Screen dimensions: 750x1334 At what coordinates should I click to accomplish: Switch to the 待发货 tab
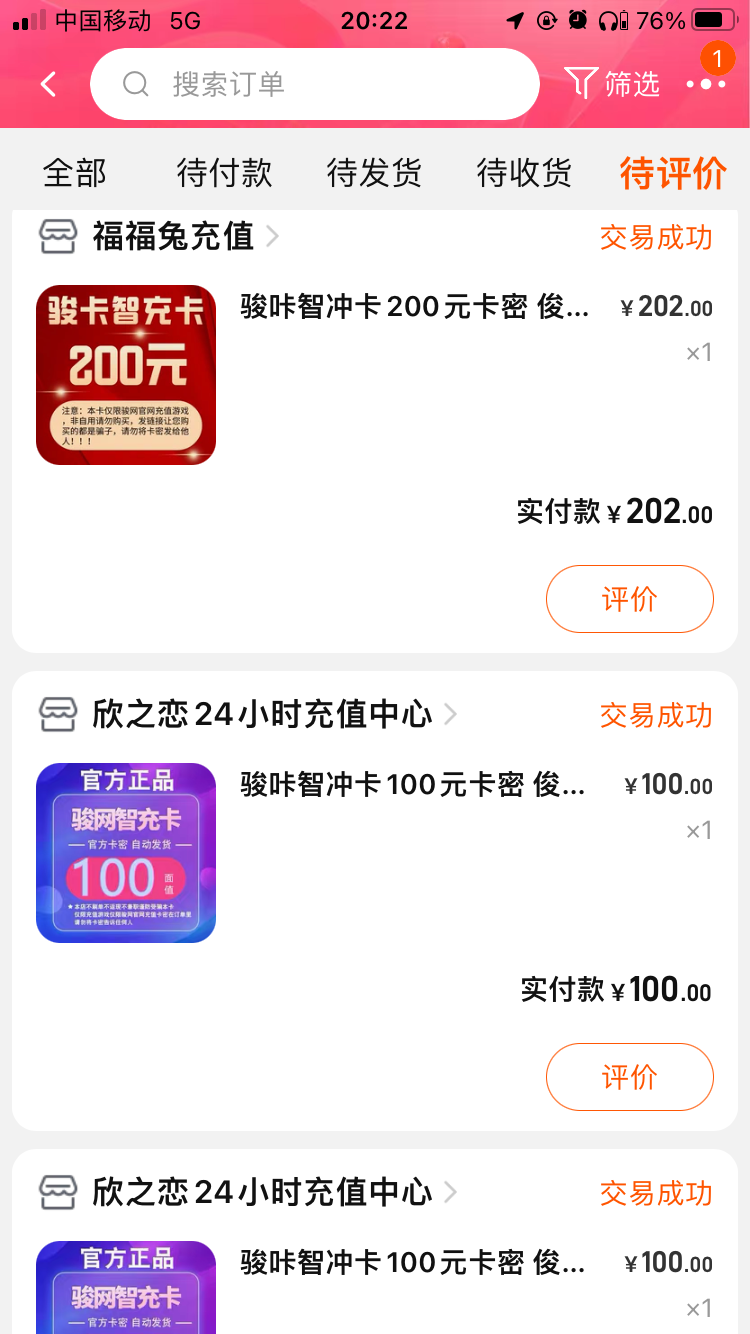click(x=374, y=173)
